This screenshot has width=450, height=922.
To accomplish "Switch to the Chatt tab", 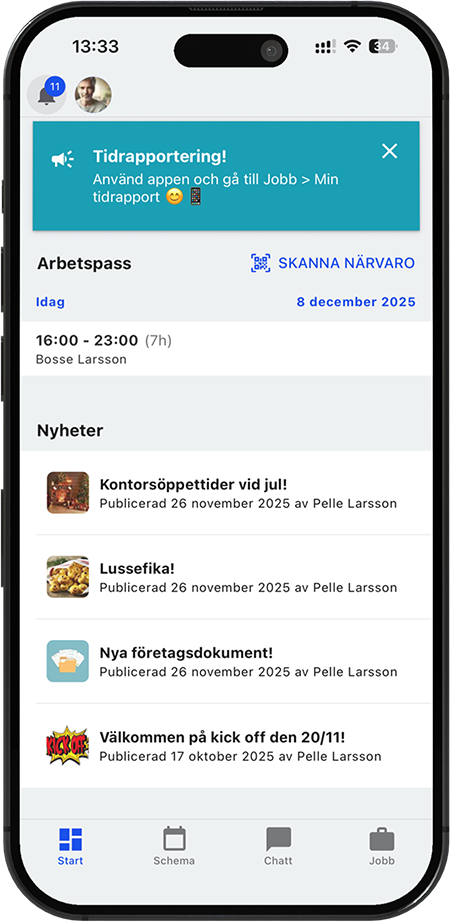I will pos(278,846).
